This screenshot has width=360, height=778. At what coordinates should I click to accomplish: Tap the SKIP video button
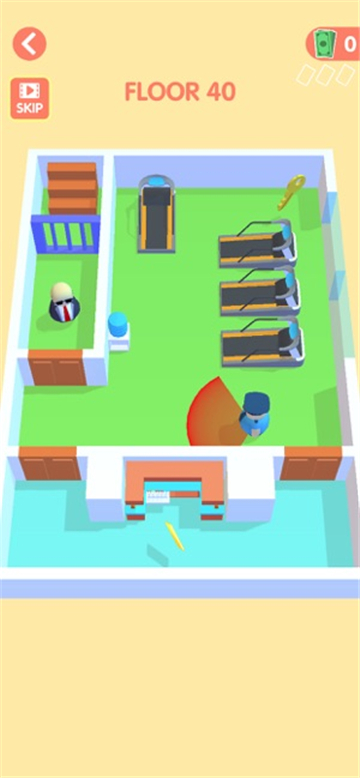(x=30, y=98)
